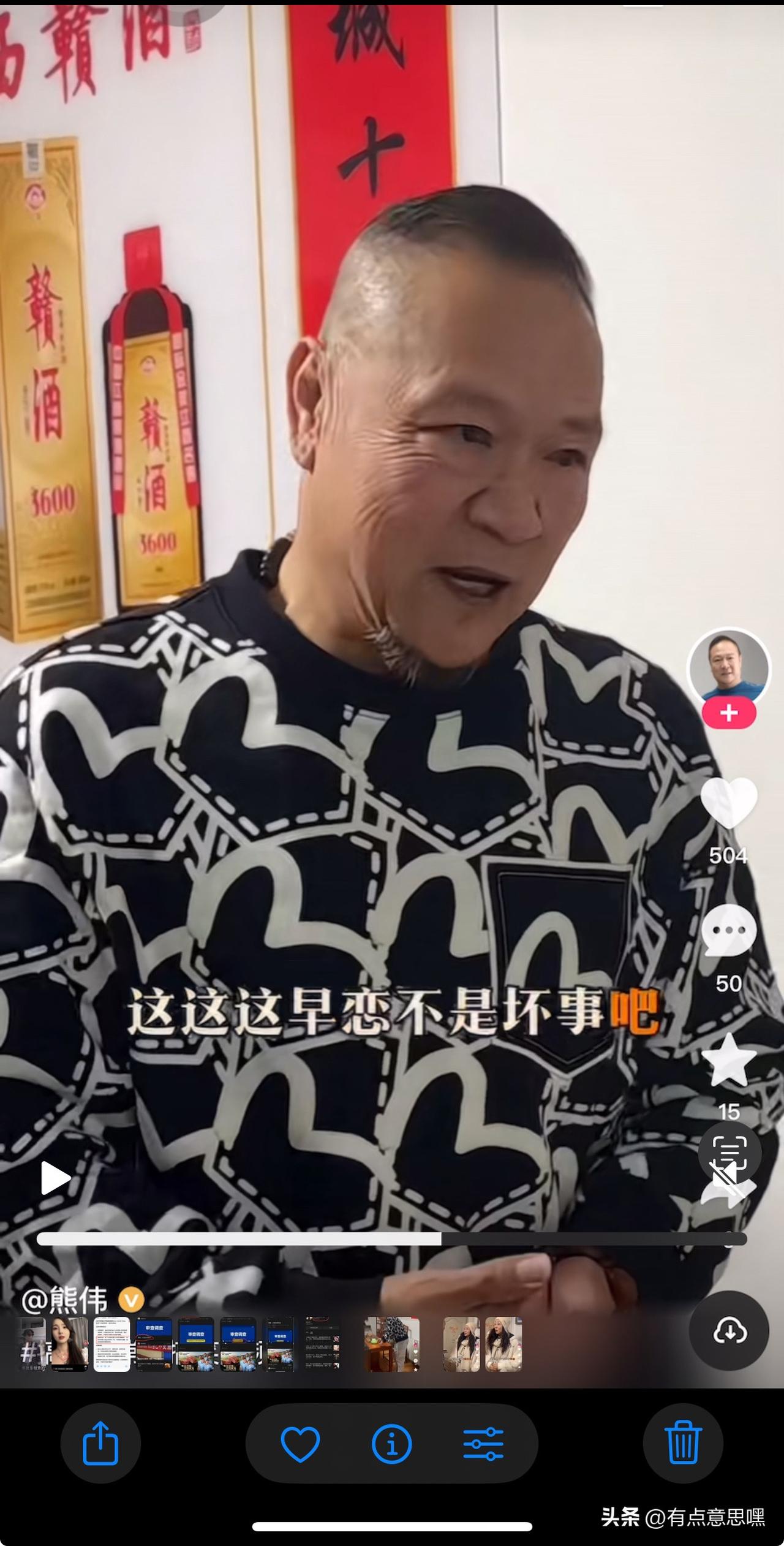The width and height of the screenshot is (784, 1546).
Task: Select the white document thumbnail in filmstrip
Action: (x=111, y=1344)
